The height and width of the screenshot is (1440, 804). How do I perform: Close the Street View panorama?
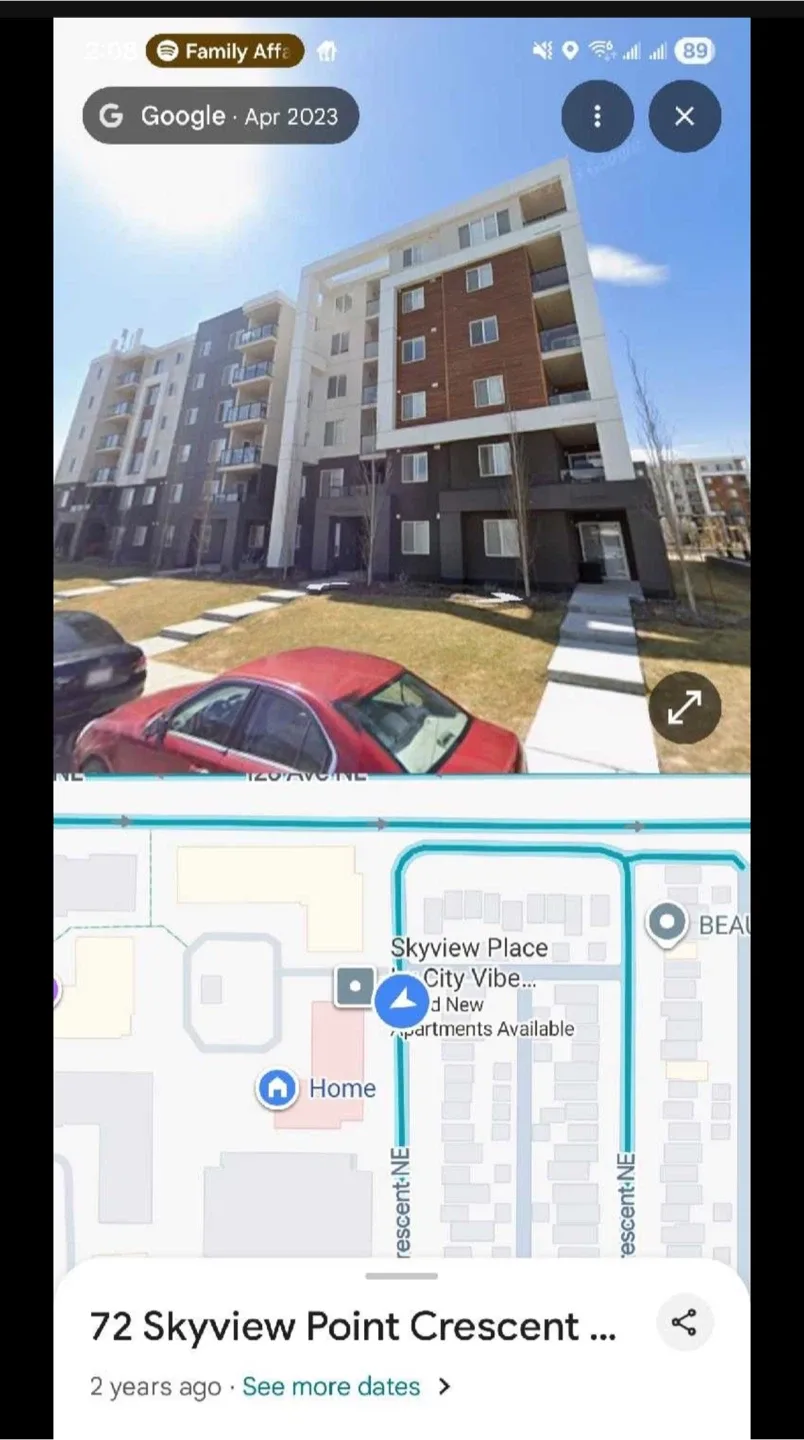[684, 116]
